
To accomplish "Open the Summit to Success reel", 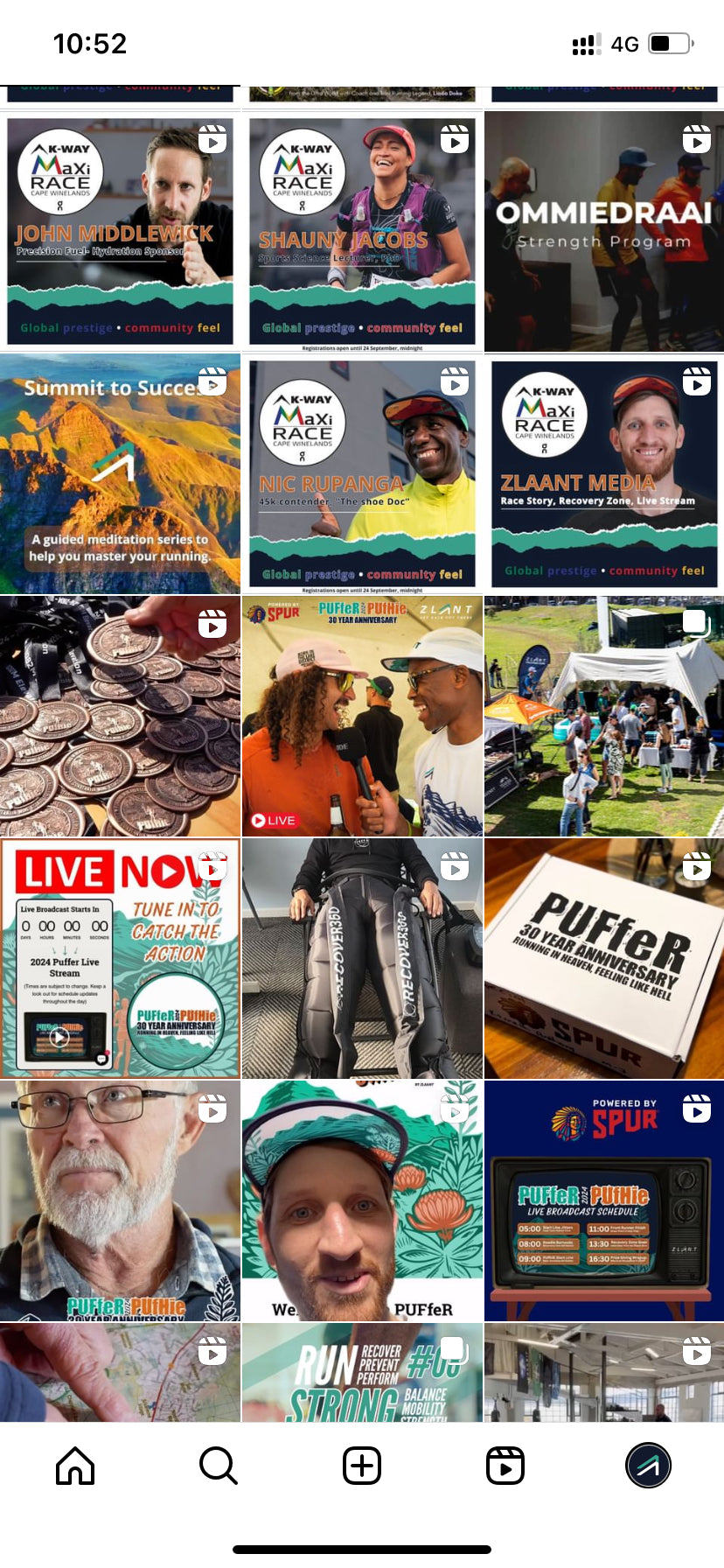I will pyautogui.click(x=120, y=474).
